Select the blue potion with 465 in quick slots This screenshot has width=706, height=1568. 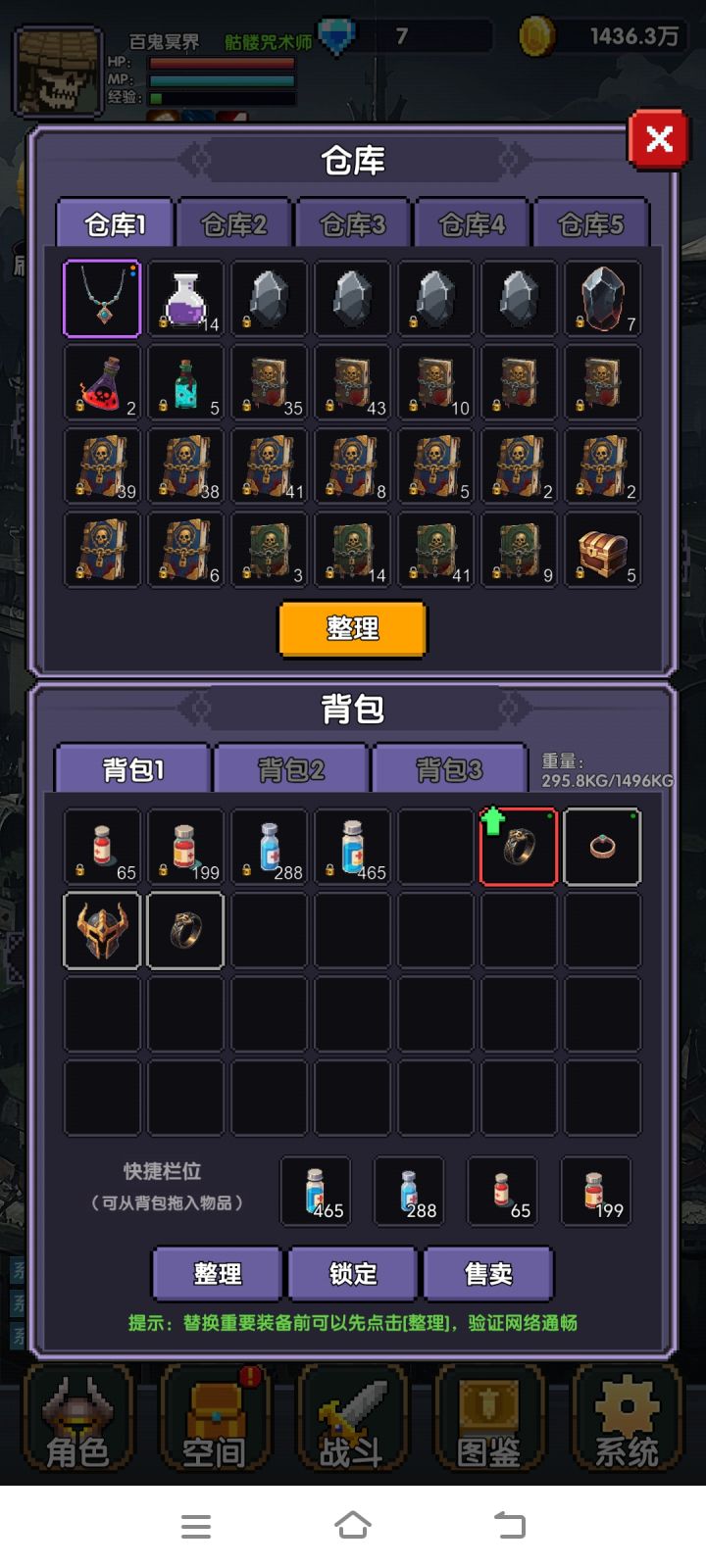pyautogui.click(x=316, y=1191)
